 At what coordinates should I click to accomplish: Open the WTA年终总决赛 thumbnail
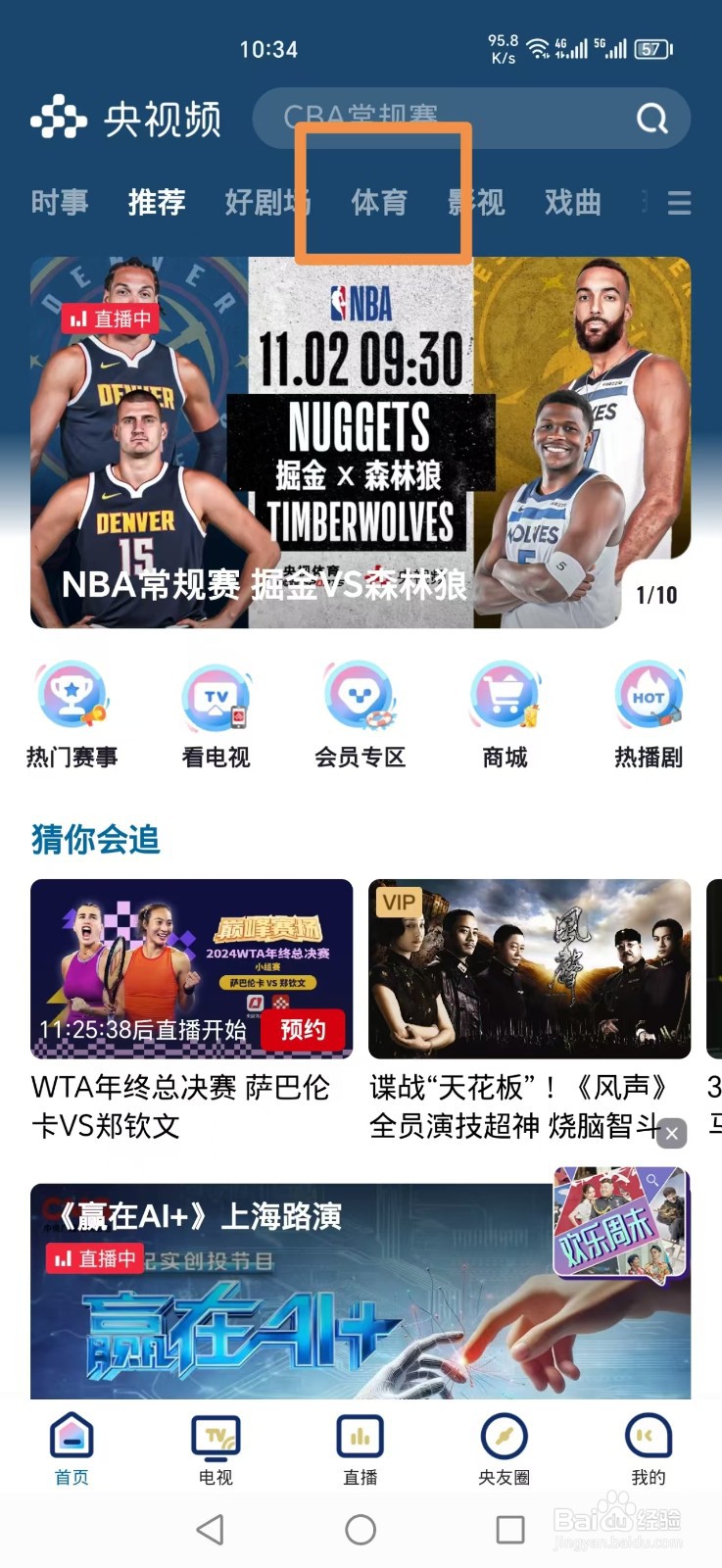[191, 967]
